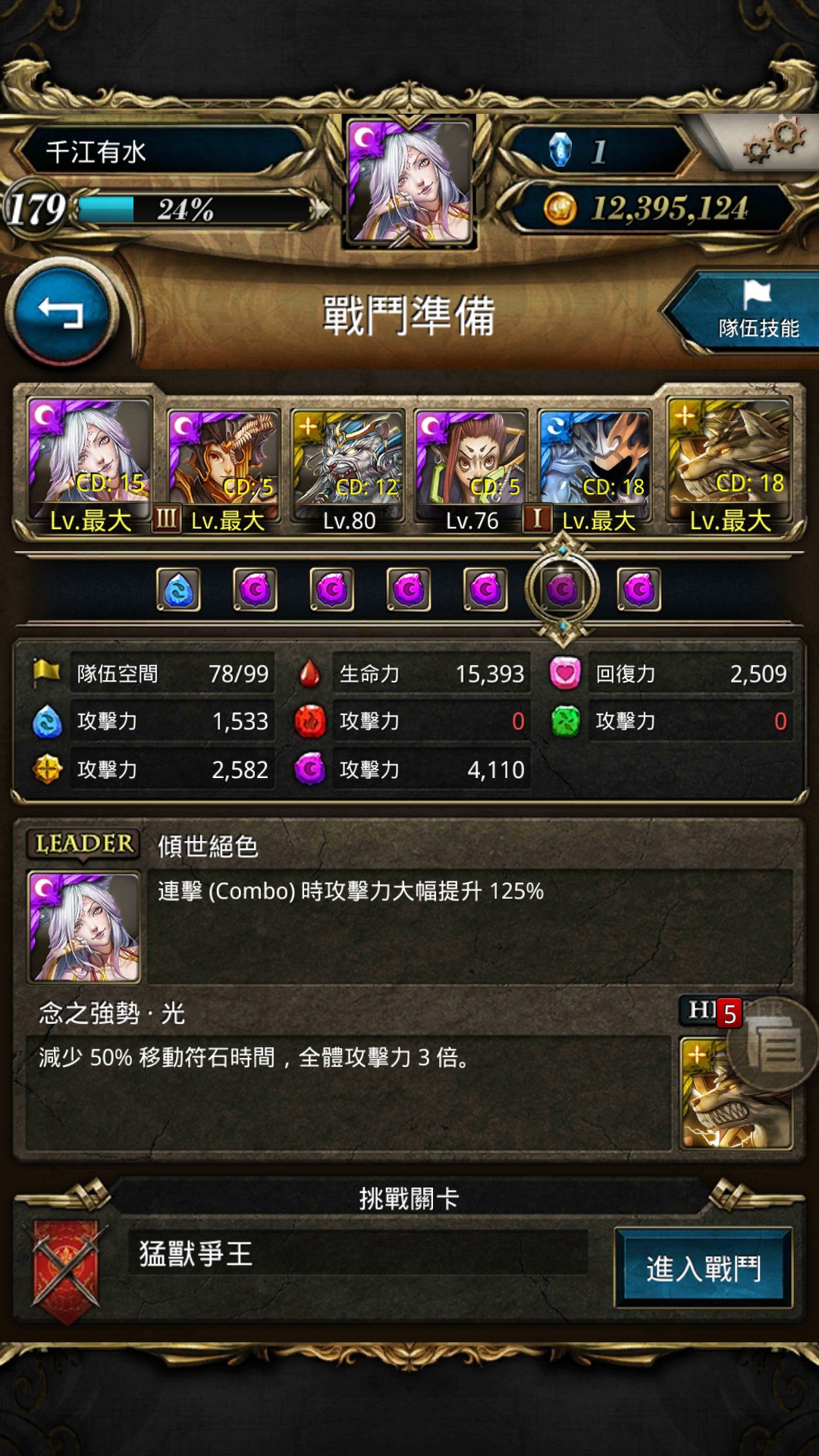Tap the ally wolf portrait in skill panel
This screenshot has height=1456, width=819.
click(x=735, y=1093)
